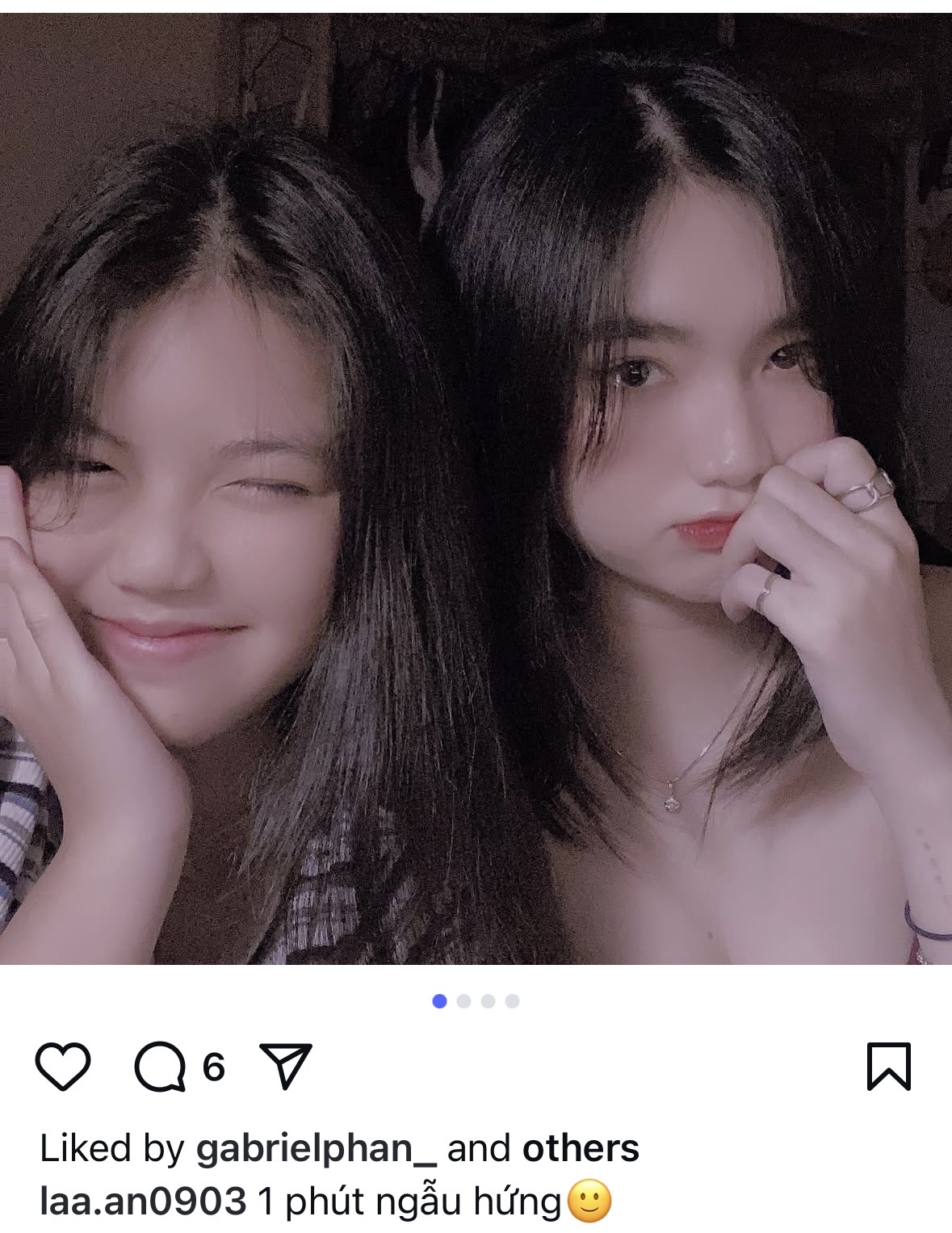This screenshot has width=952, height=1233.
Task: View the others who liked this post
Action: pyautogui.click(x=581, y=1149)
